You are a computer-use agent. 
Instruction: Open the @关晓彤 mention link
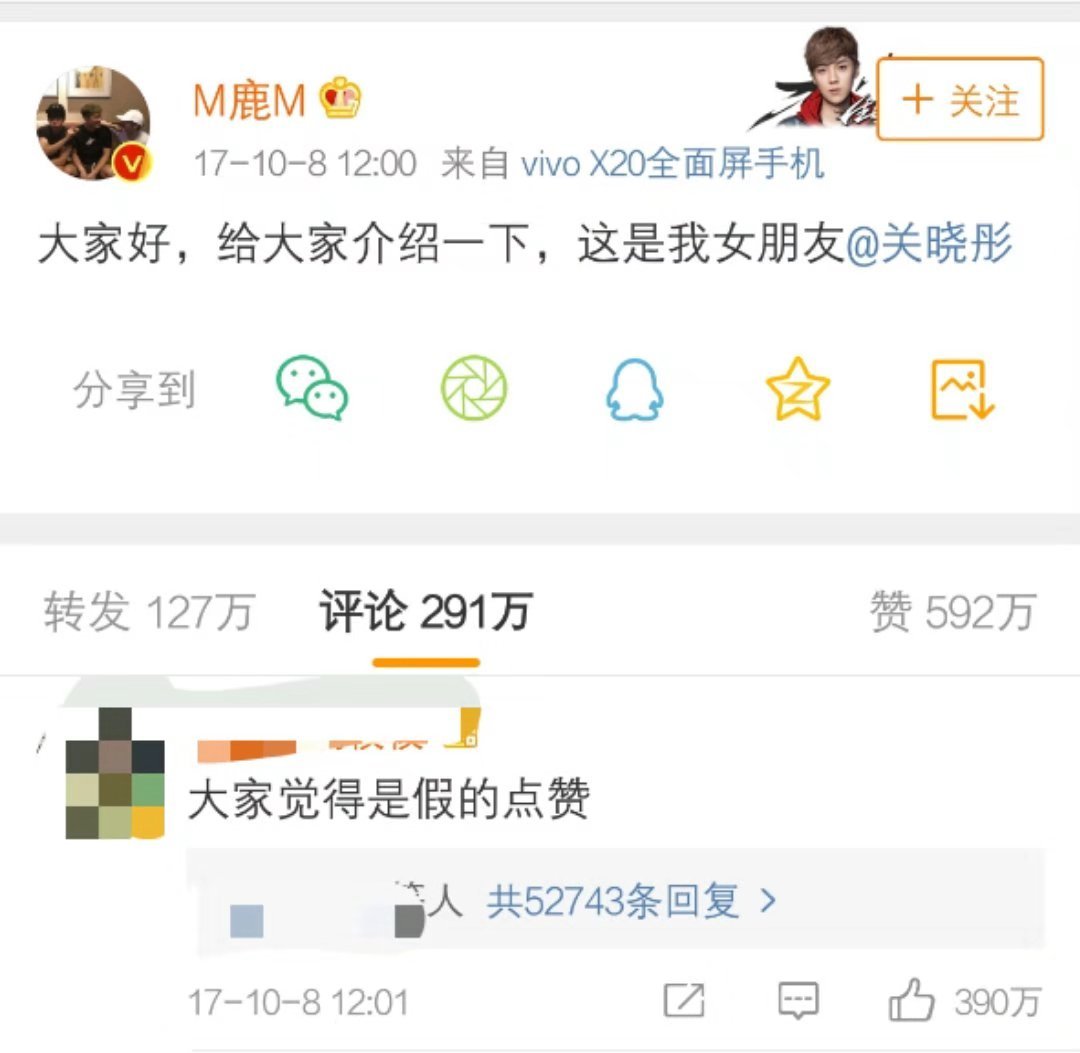[929, 244]
